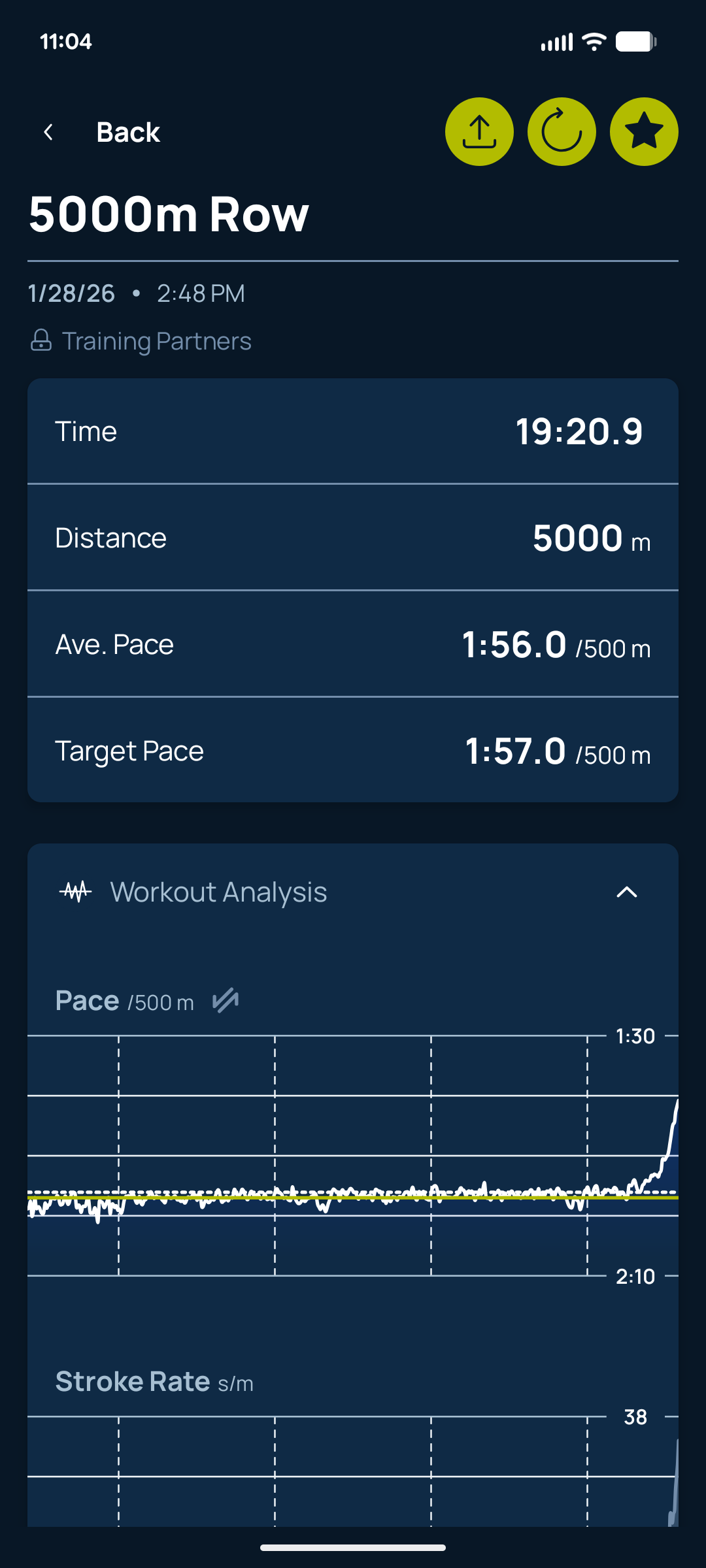The image size is (706, 1568).
Task: Redo this workout with the circular arrow
Action: pos(562,132)
